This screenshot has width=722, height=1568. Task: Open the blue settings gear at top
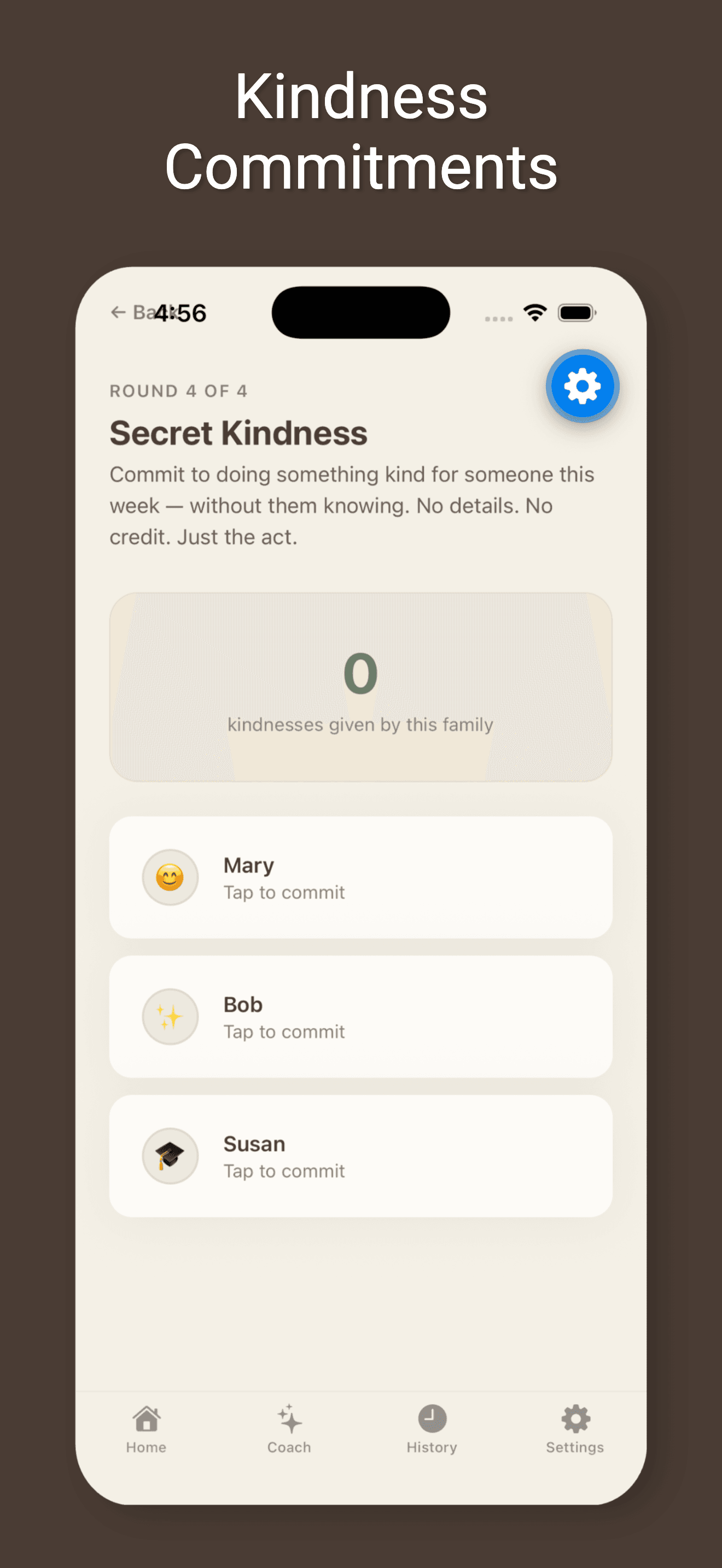pos(581,386)
